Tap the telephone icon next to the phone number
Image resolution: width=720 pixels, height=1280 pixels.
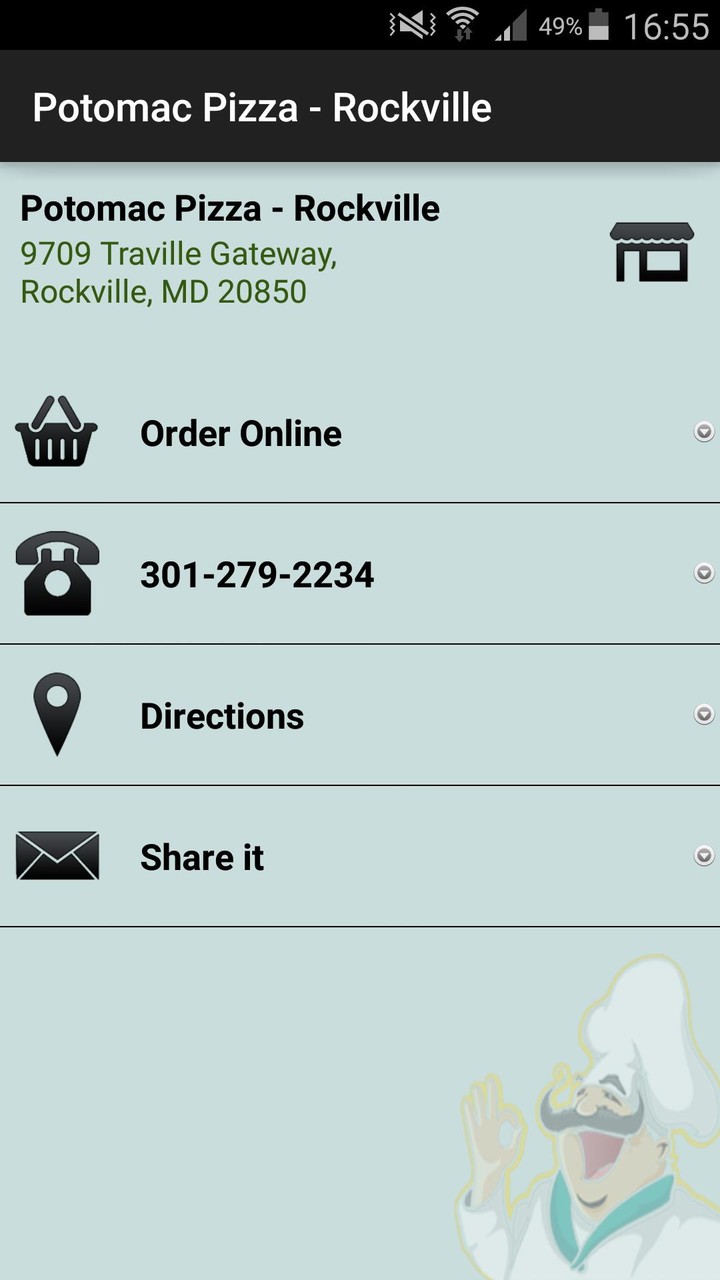point(57,573)
